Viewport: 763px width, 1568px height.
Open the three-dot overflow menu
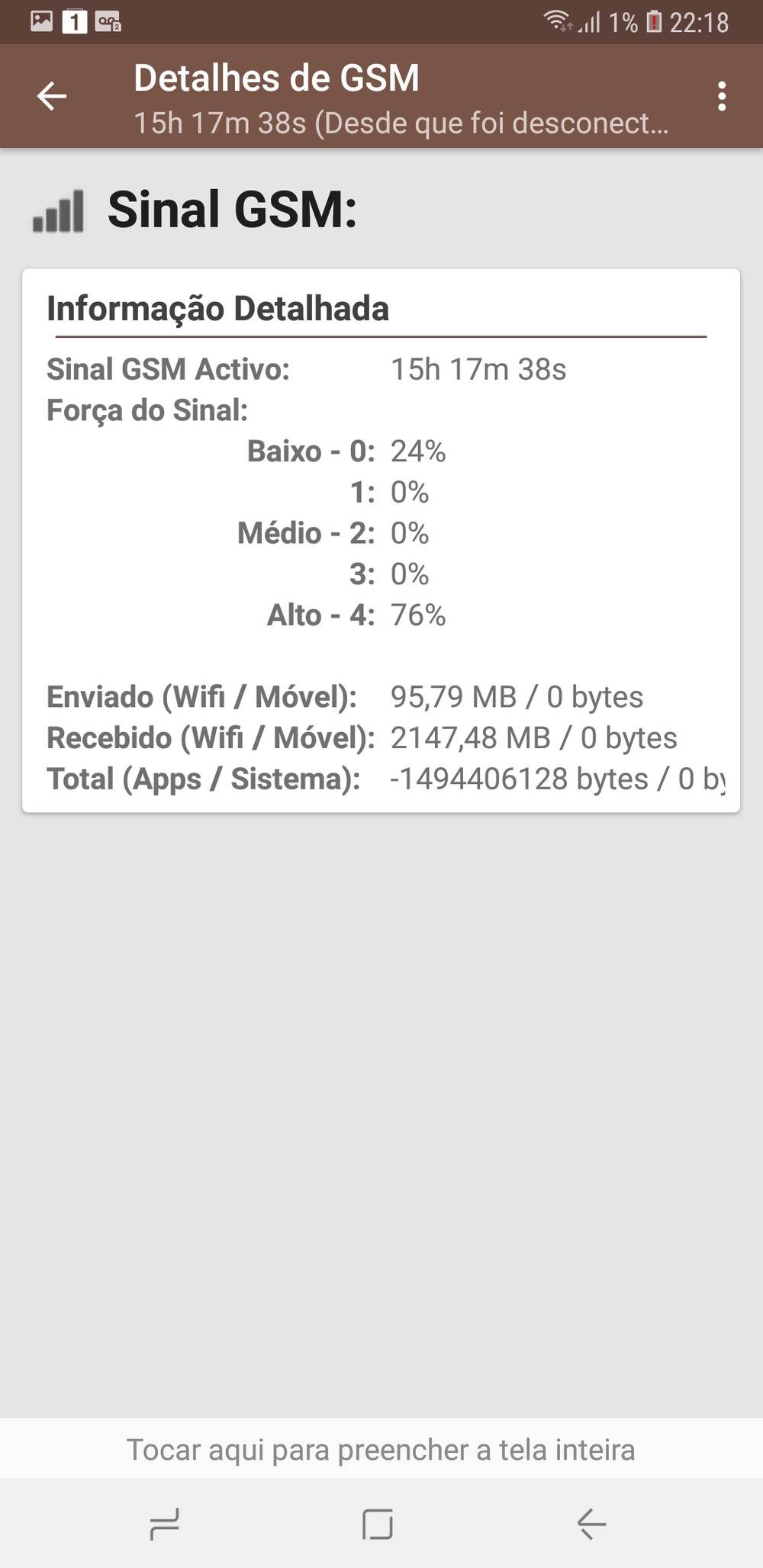click(721, 97)
